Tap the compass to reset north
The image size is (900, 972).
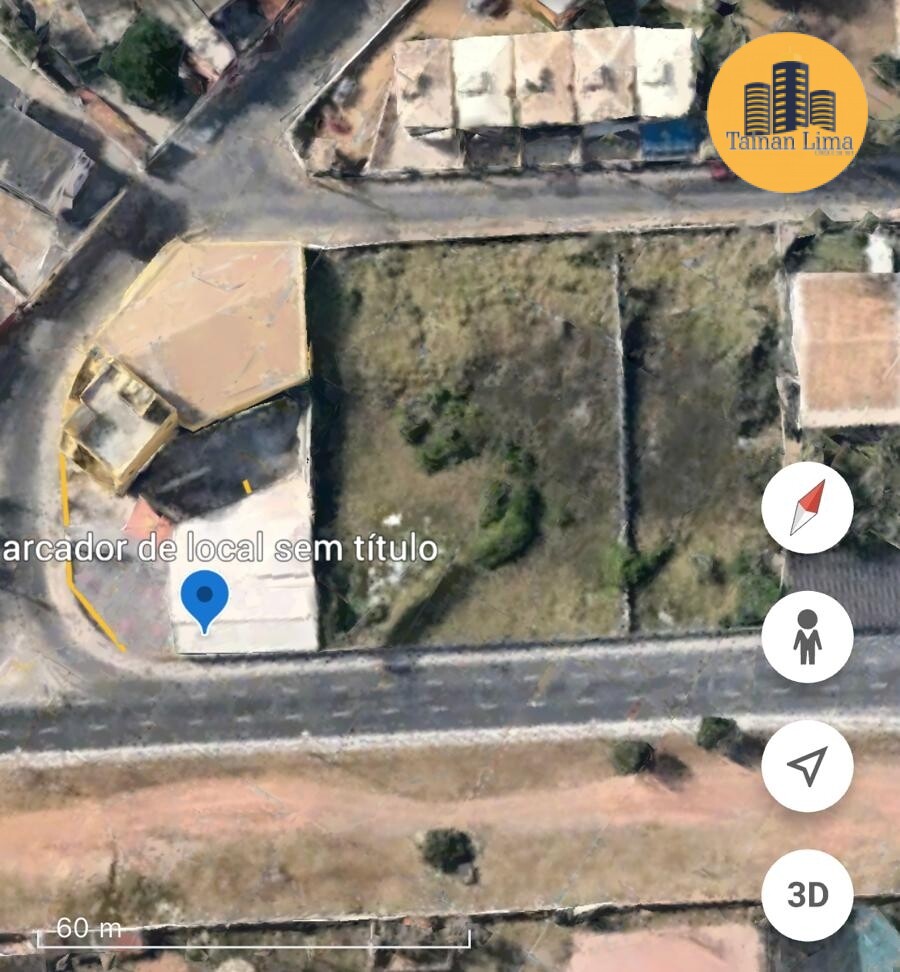[807, 508]
